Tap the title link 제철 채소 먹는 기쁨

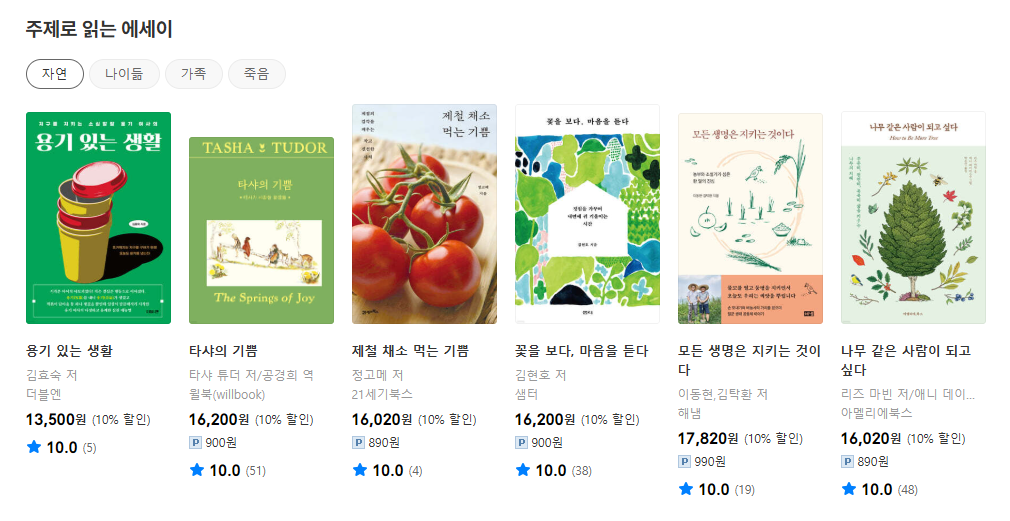(x=410, y=351)
